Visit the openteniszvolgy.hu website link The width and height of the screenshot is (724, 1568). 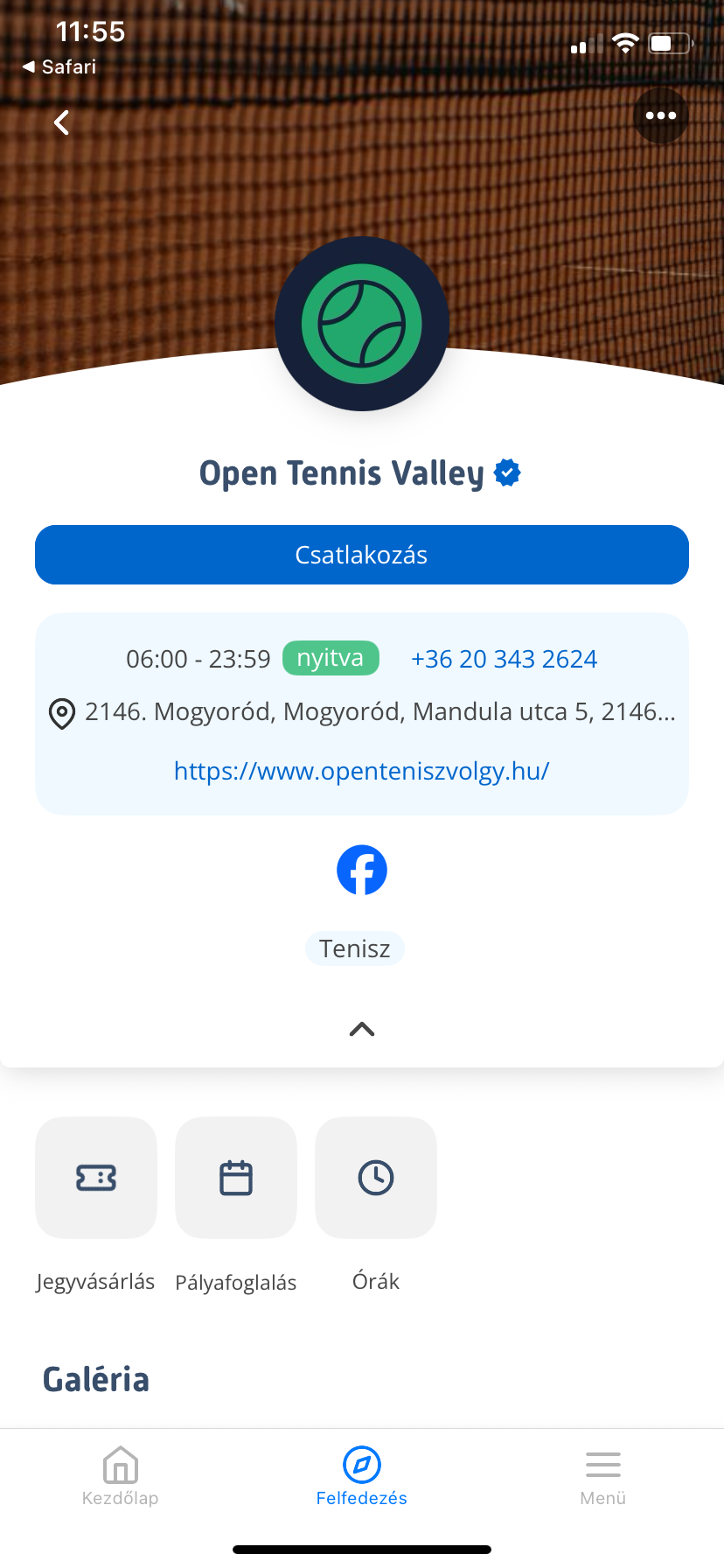362,771
